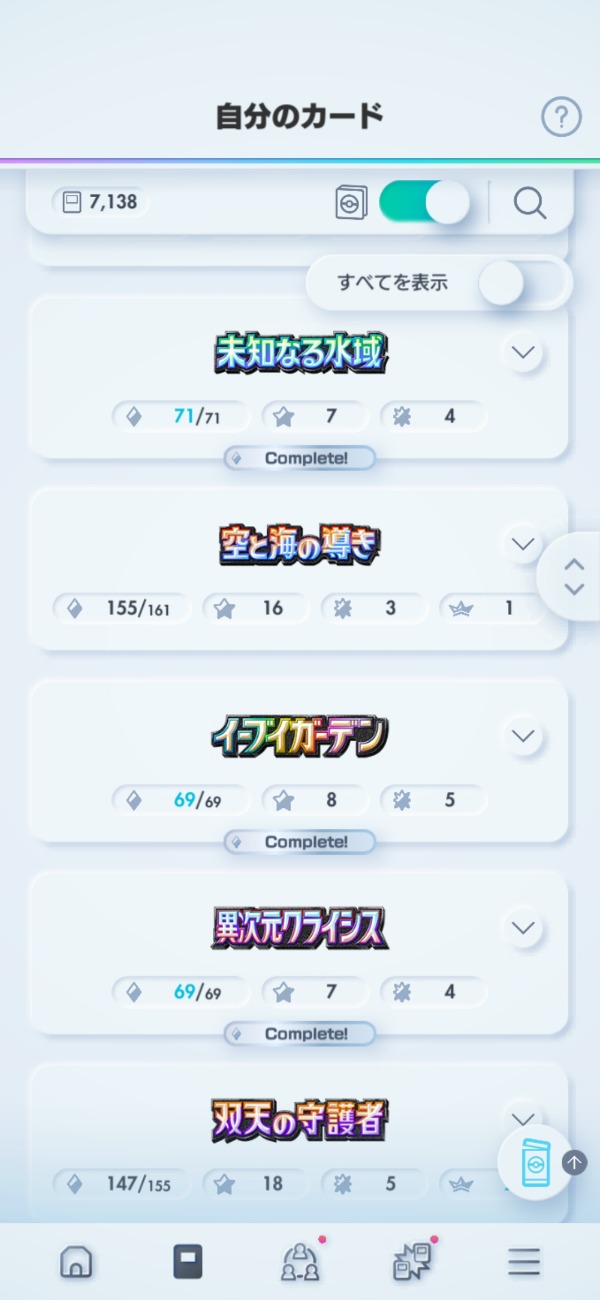Open the hamburger menu tab
The width and height of the screenshot is (600, 1300).
tap(523, 1262)
